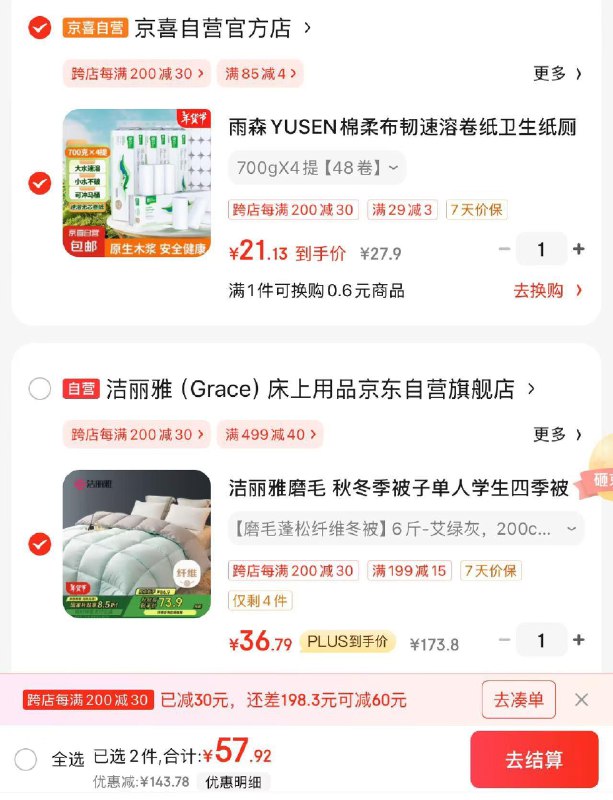Tap 去结算 to check out

click(534, 759)
